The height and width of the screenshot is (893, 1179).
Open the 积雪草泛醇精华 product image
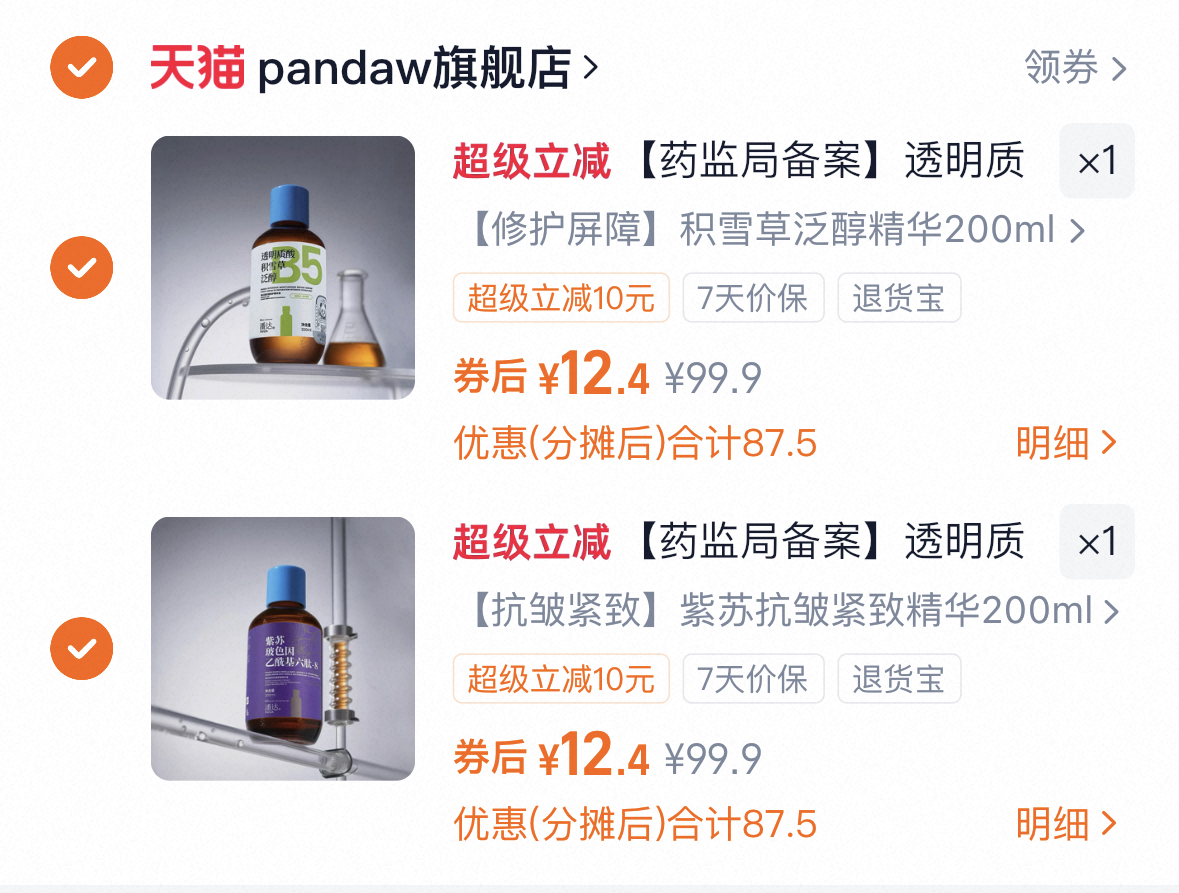[283, 268]
